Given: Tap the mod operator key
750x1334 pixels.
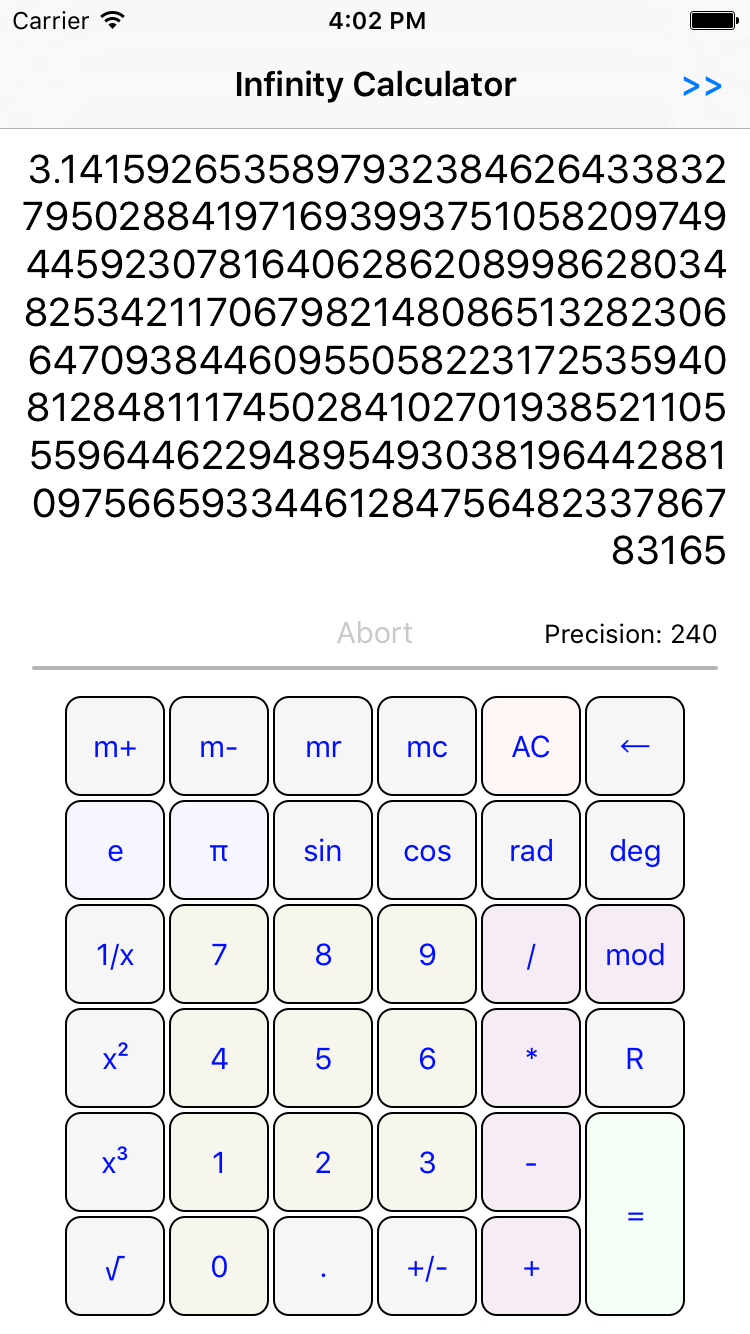Looking at the screenshot, I should [635, 955].
